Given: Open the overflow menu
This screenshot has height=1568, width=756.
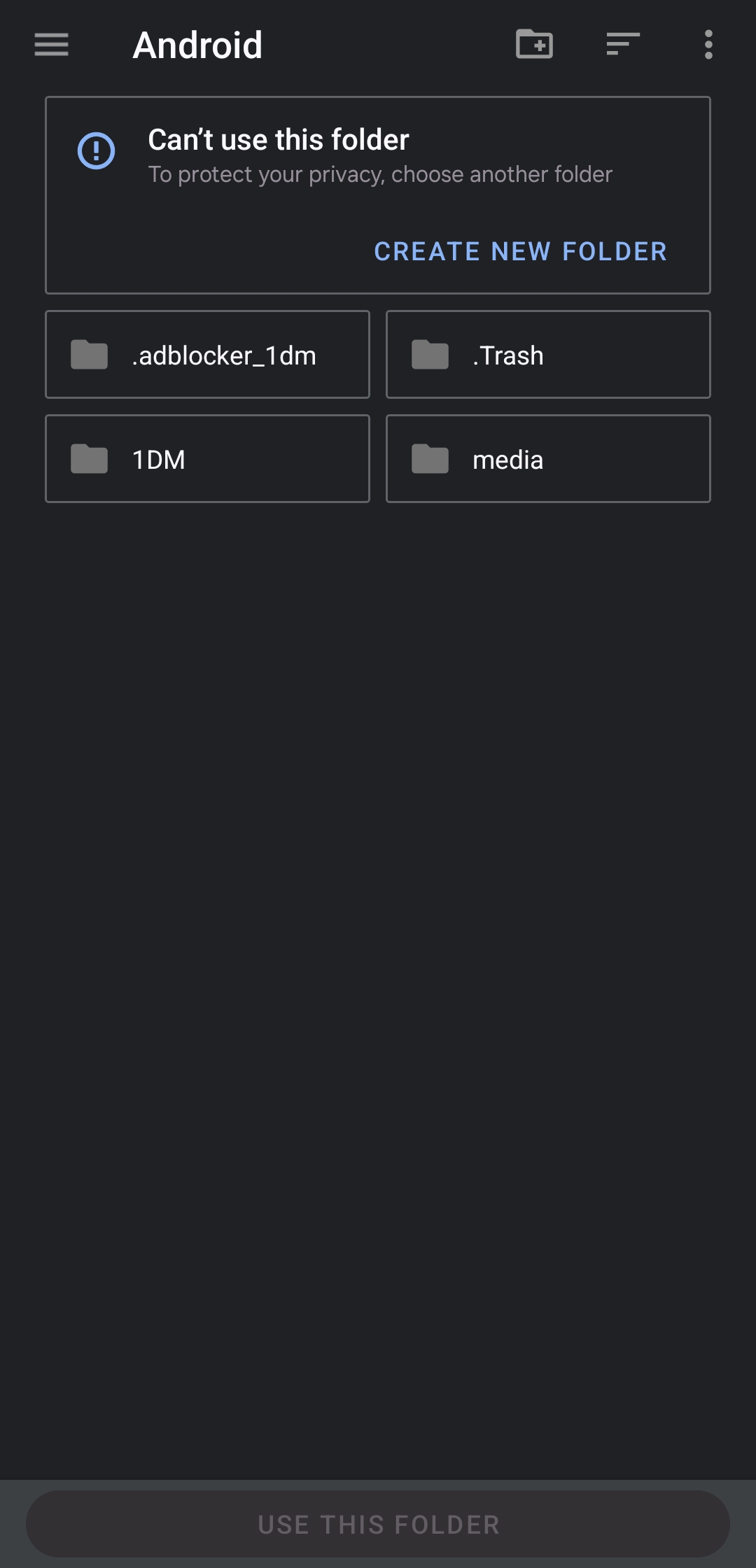Looking at the screenshot, I should (708, 45).
